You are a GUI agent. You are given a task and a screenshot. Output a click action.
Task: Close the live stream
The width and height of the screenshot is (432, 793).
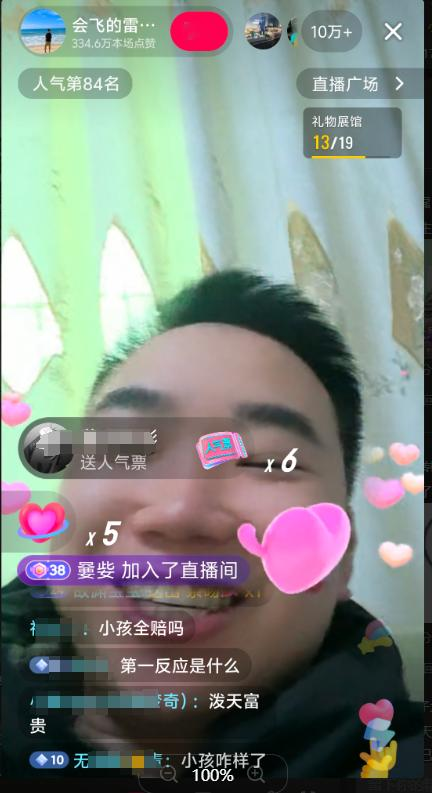pos(393,32)
